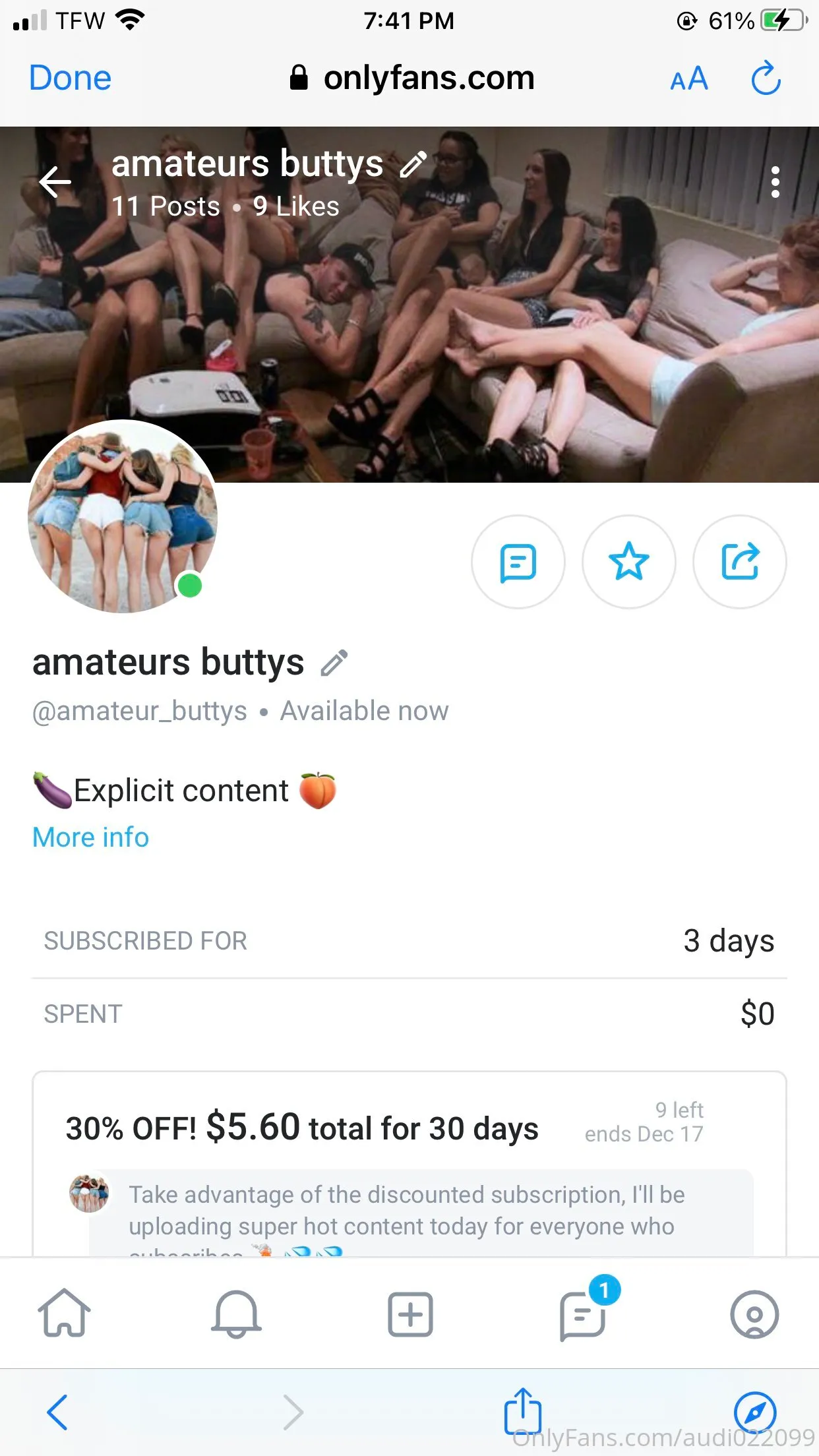Open messages showing 1 unread badge
The width and height of the screenshot is (819, 1456).
click(582, 1315)
